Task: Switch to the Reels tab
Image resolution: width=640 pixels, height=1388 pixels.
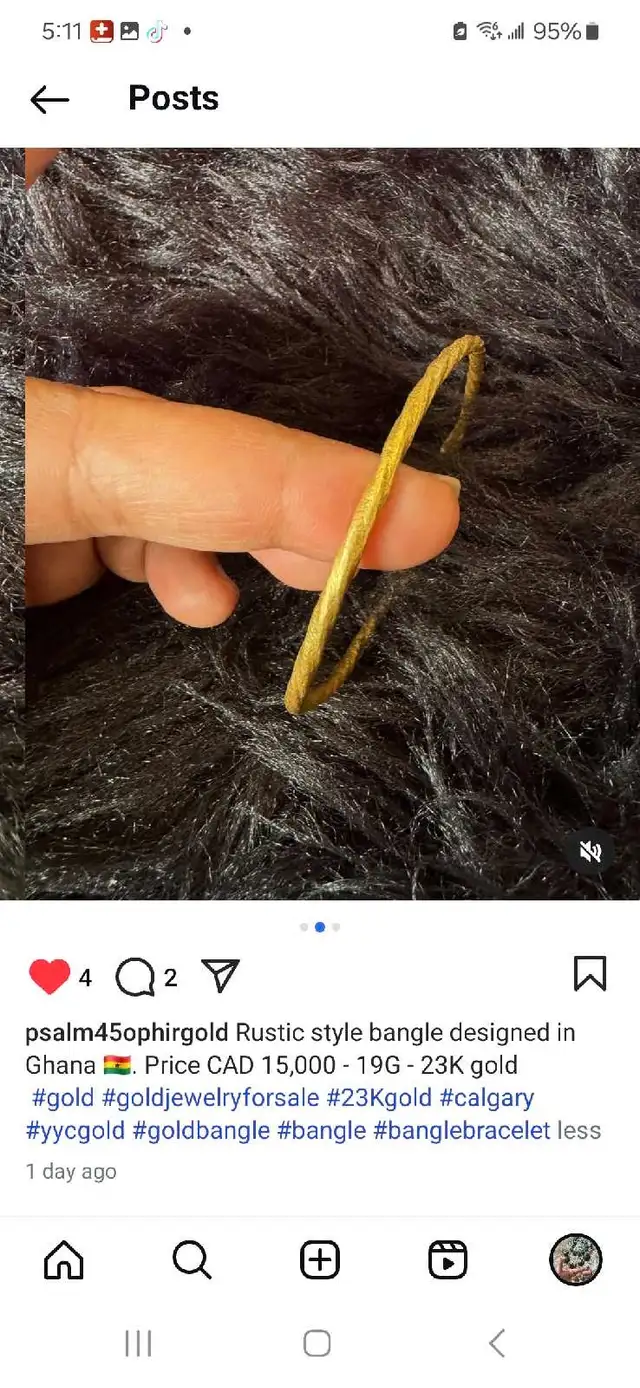Action: [x=448, y=1260]
